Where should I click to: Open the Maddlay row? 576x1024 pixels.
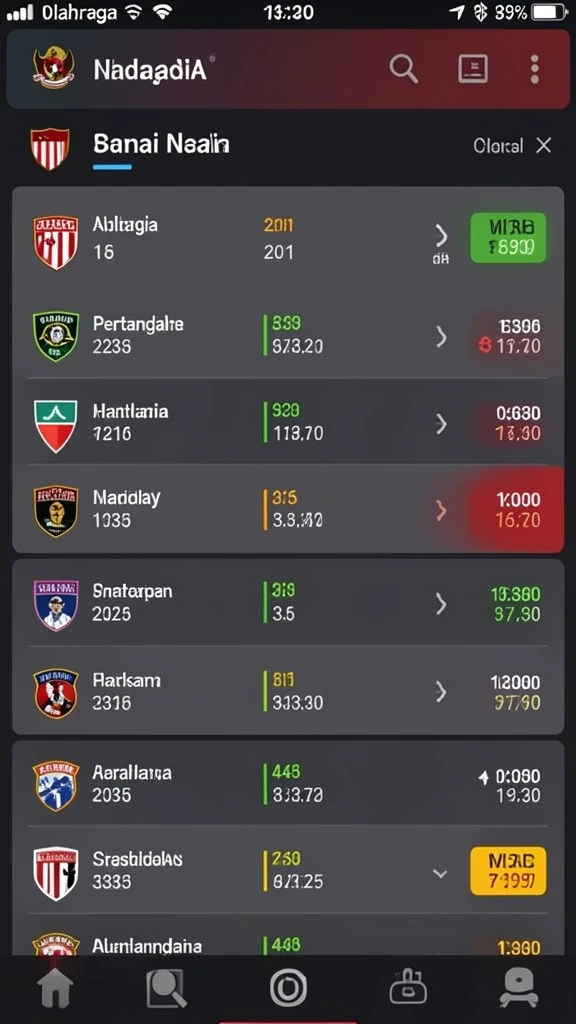(x=288, y=509)
